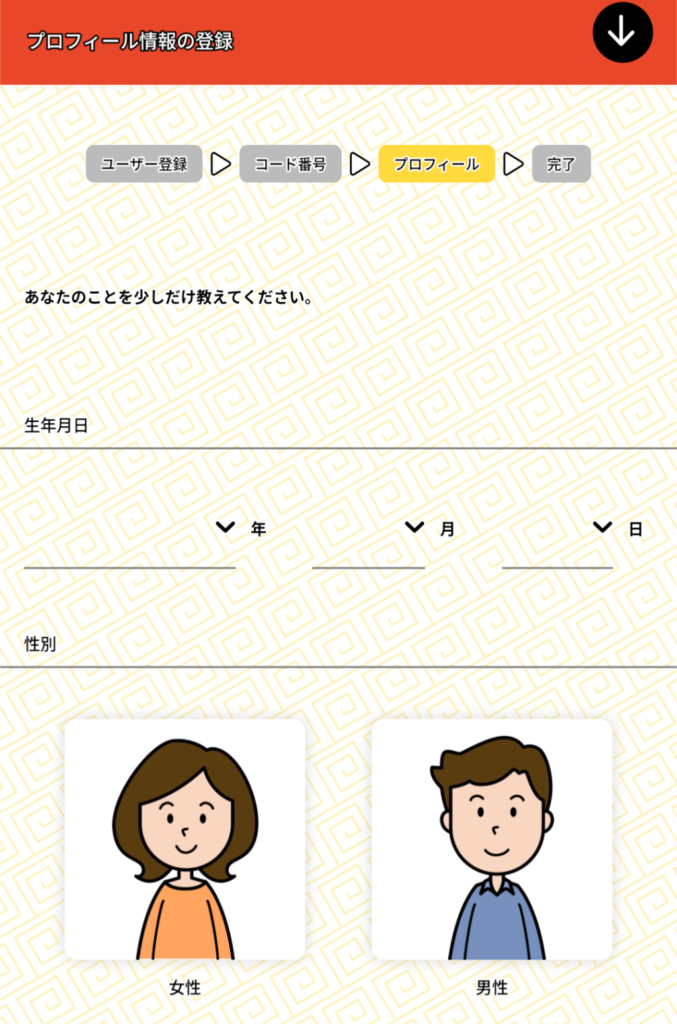Select the 女性 gender card
This screenshot has height=1024, width=677.
[x=185, y=840]
